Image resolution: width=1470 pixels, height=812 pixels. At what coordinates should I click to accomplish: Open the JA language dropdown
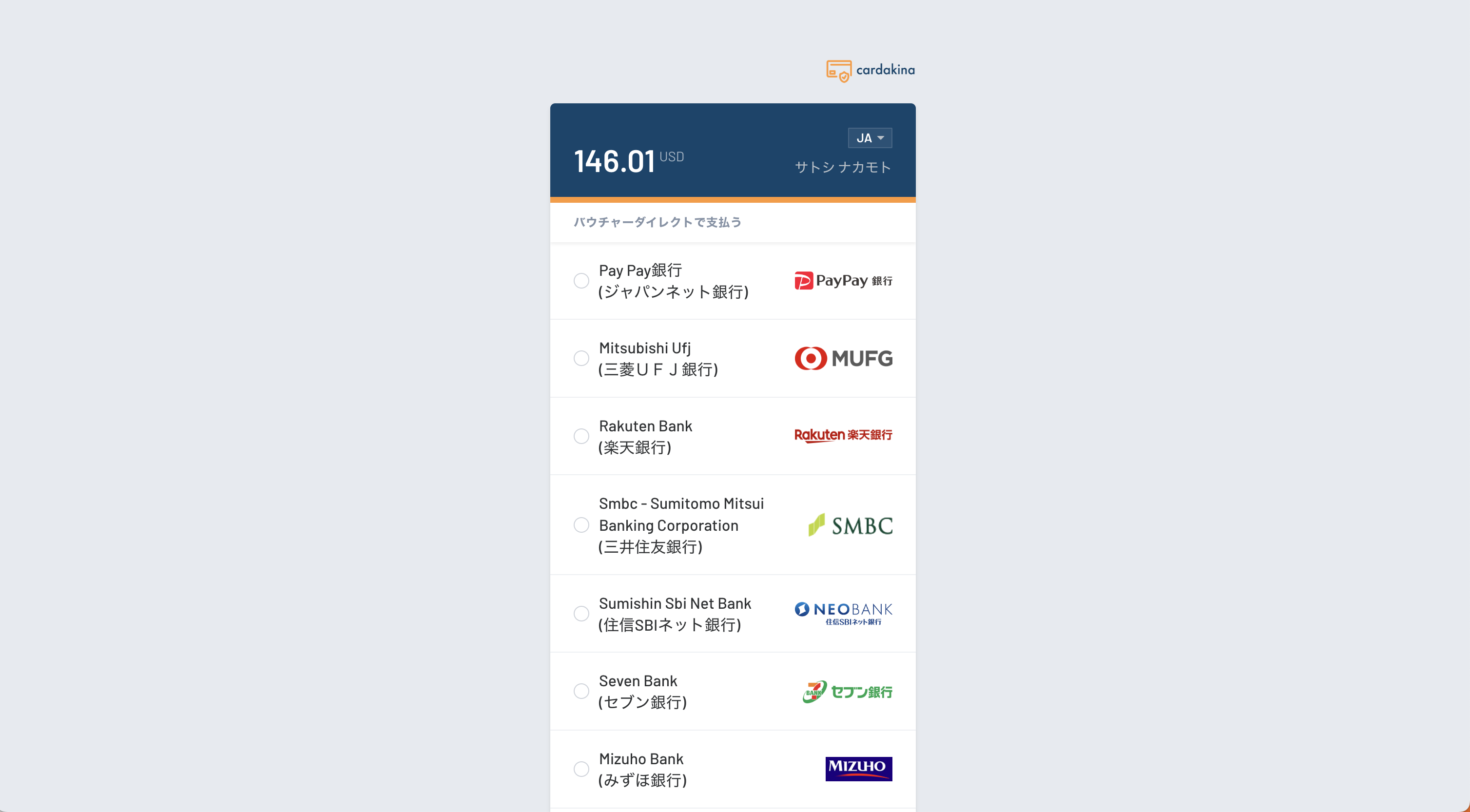tap(869, 138)
